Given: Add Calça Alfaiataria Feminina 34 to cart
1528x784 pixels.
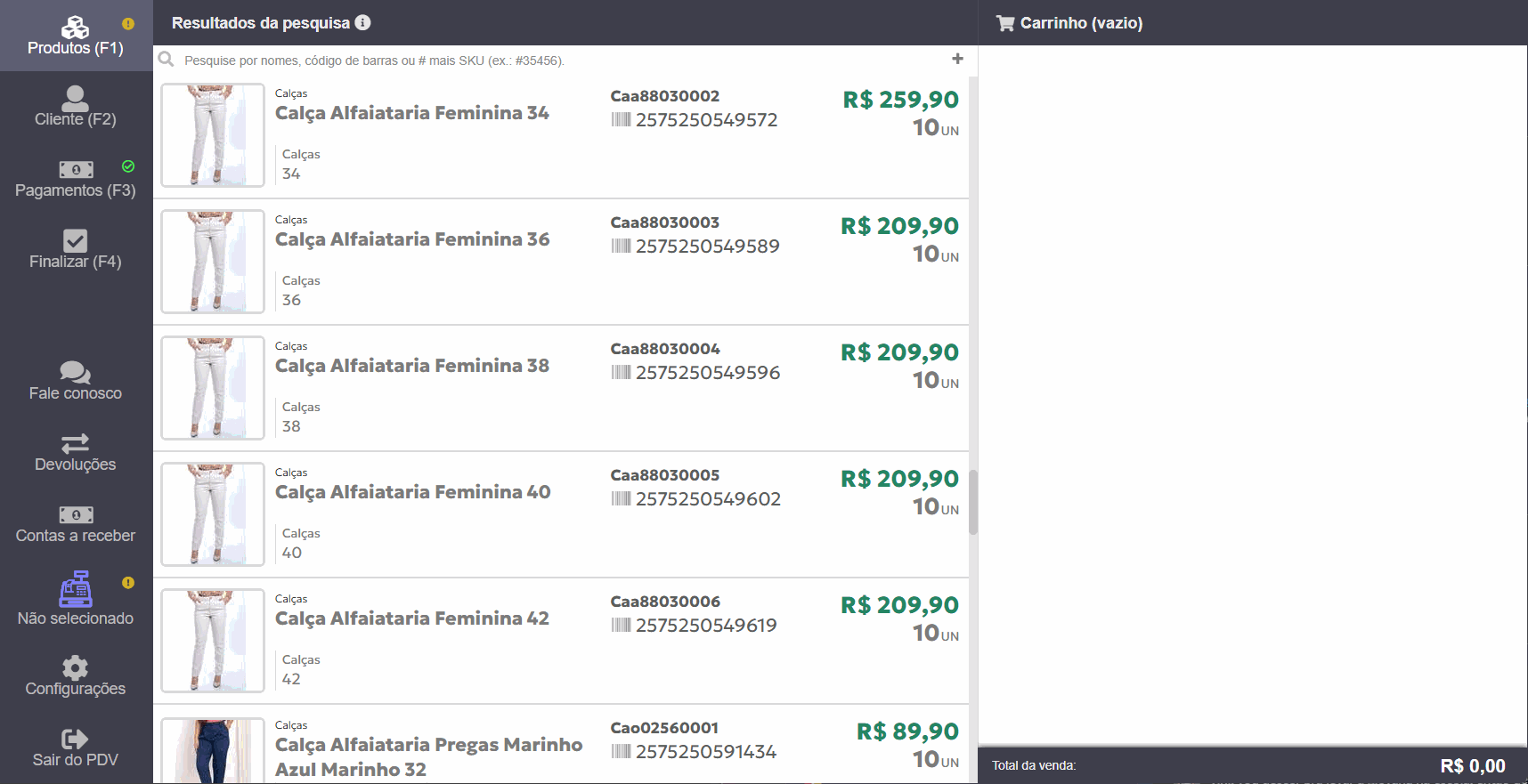Looking at the screenshot, I should click(x=561, y=135).
